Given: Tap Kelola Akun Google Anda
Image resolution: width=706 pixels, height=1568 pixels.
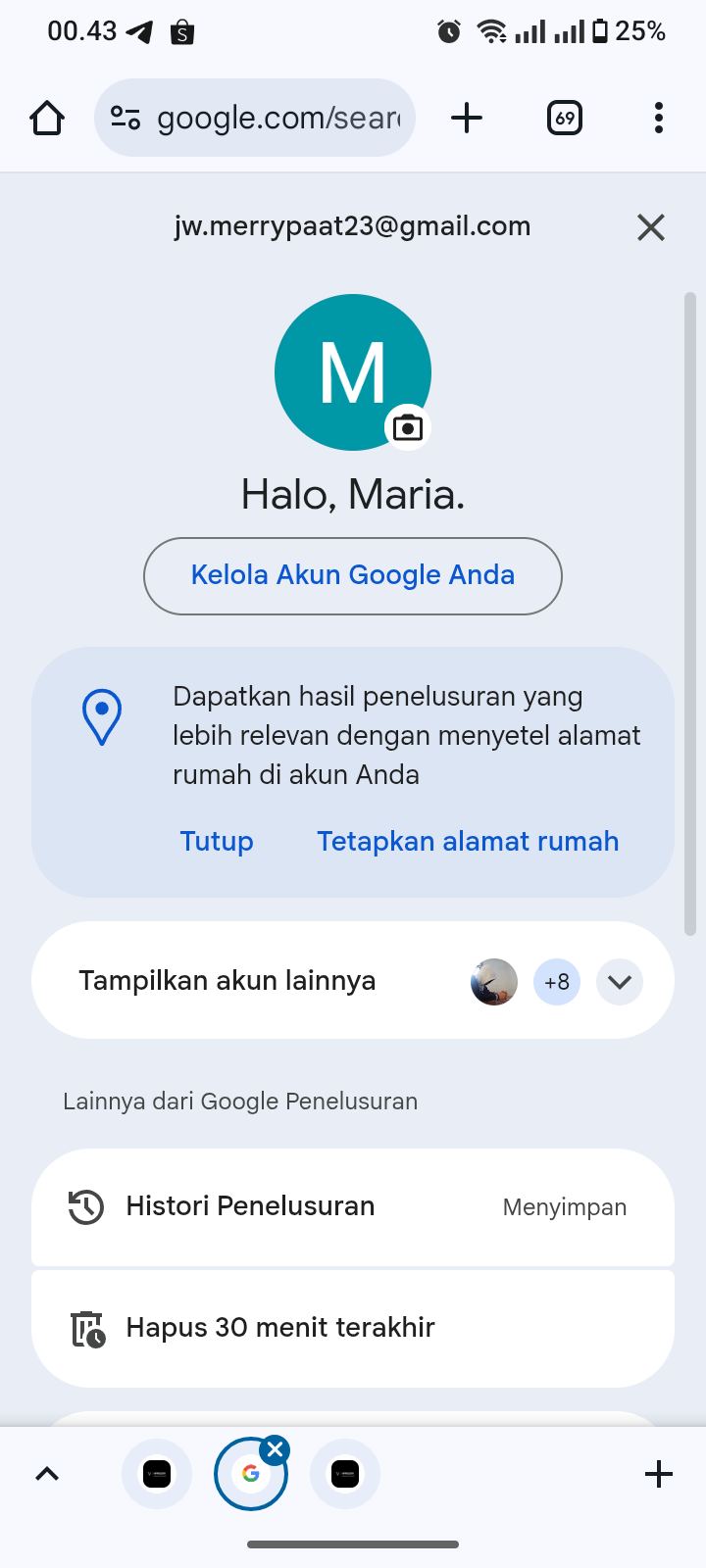Looking at the screenshot, I should click(x=353, y=575).
